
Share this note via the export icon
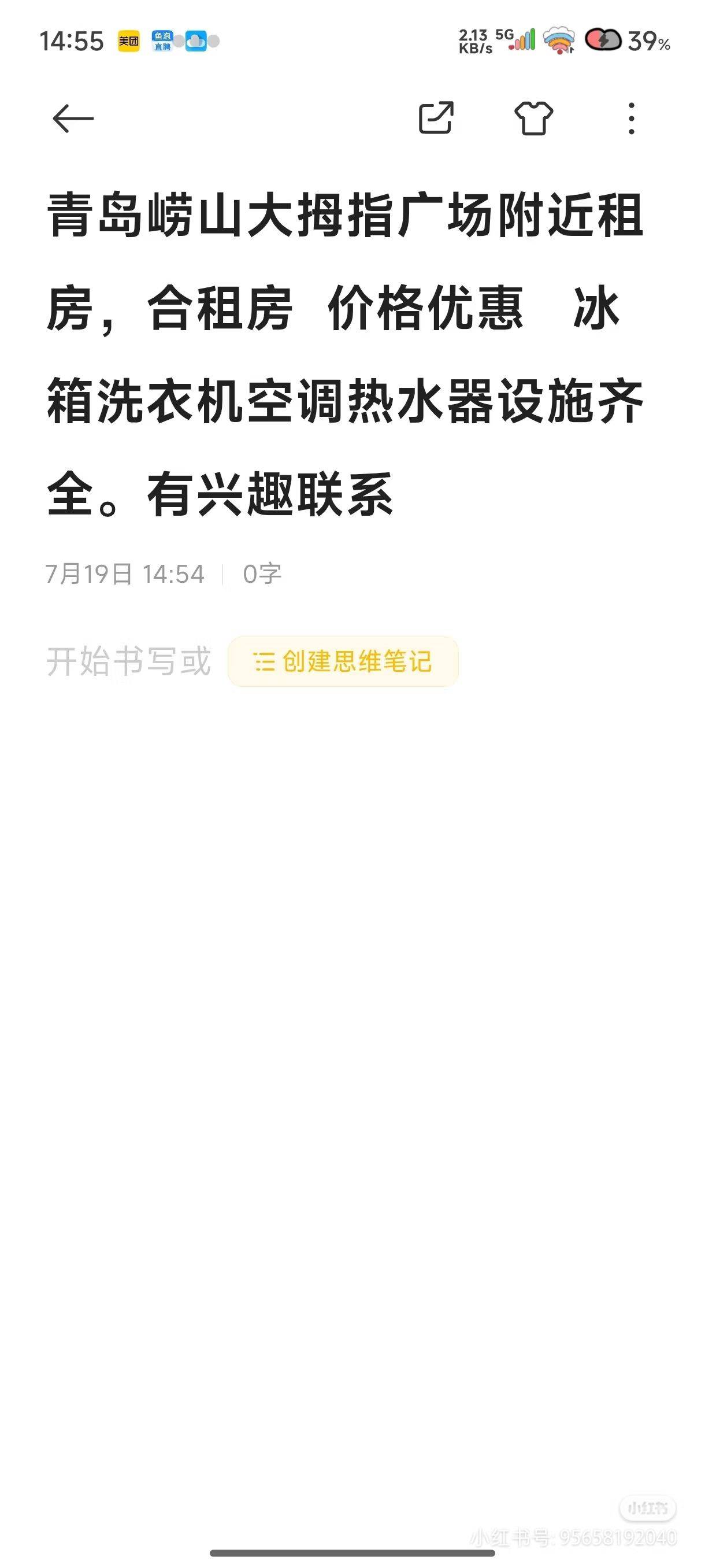tap(436, 117)
